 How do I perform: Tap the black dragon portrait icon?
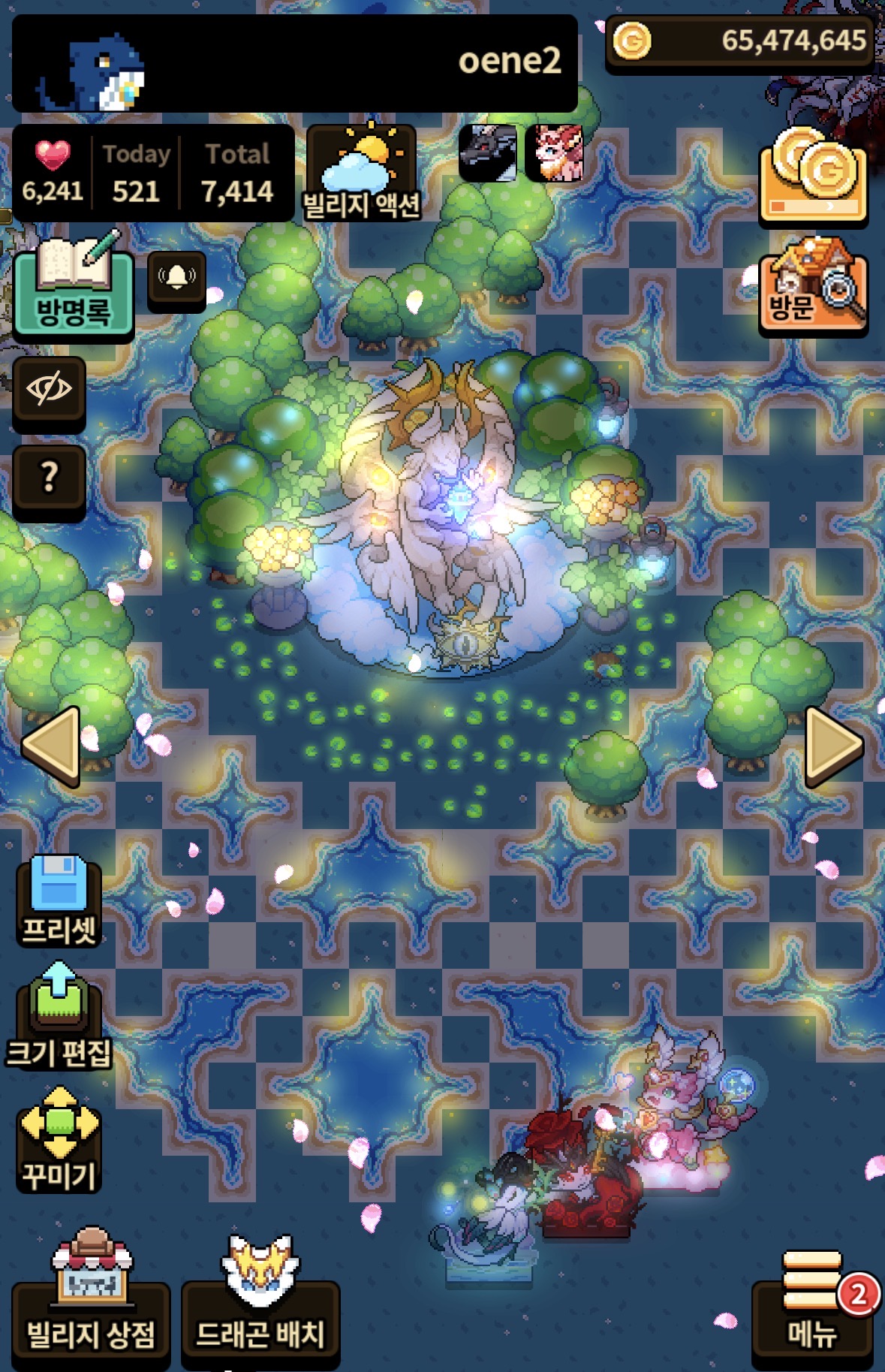pyautogui.click(x=488, y=153)
